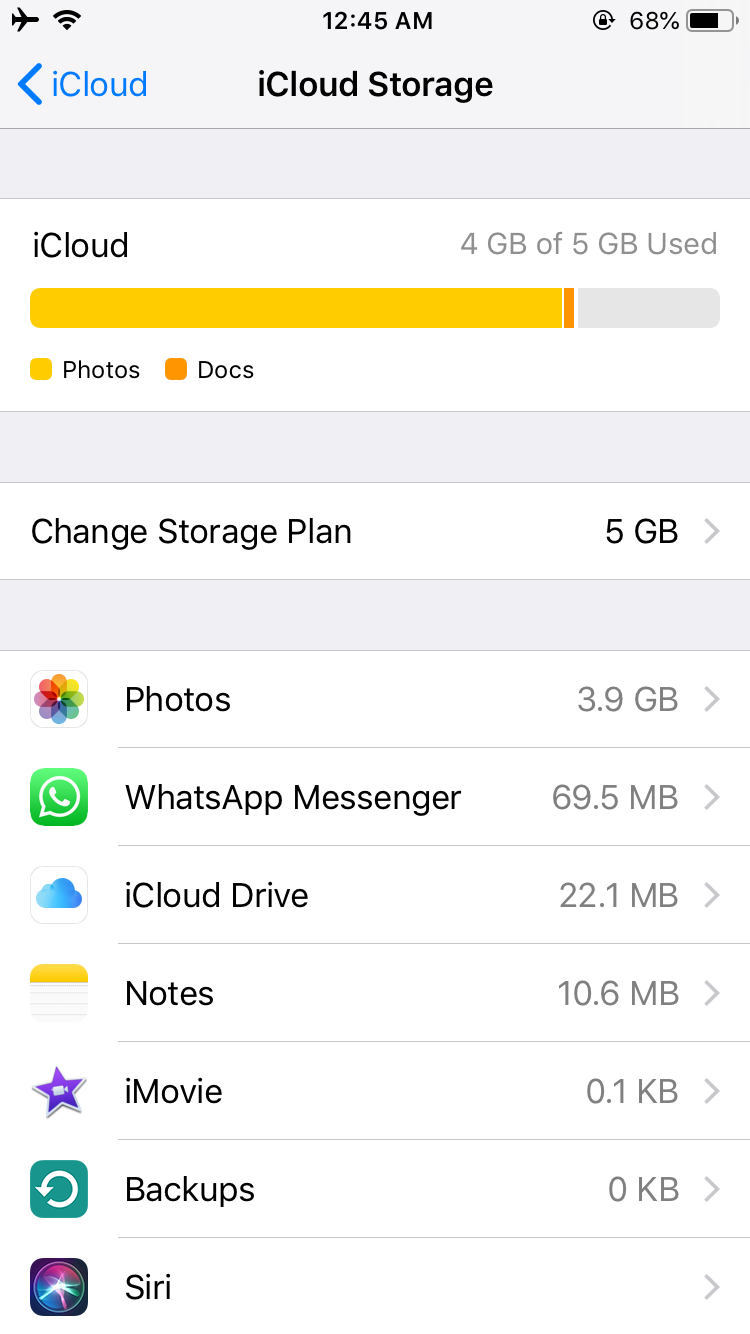Viewport: 750px width, 1334px height.
Task: Select the Siri icon
Action: point(58,1287)
